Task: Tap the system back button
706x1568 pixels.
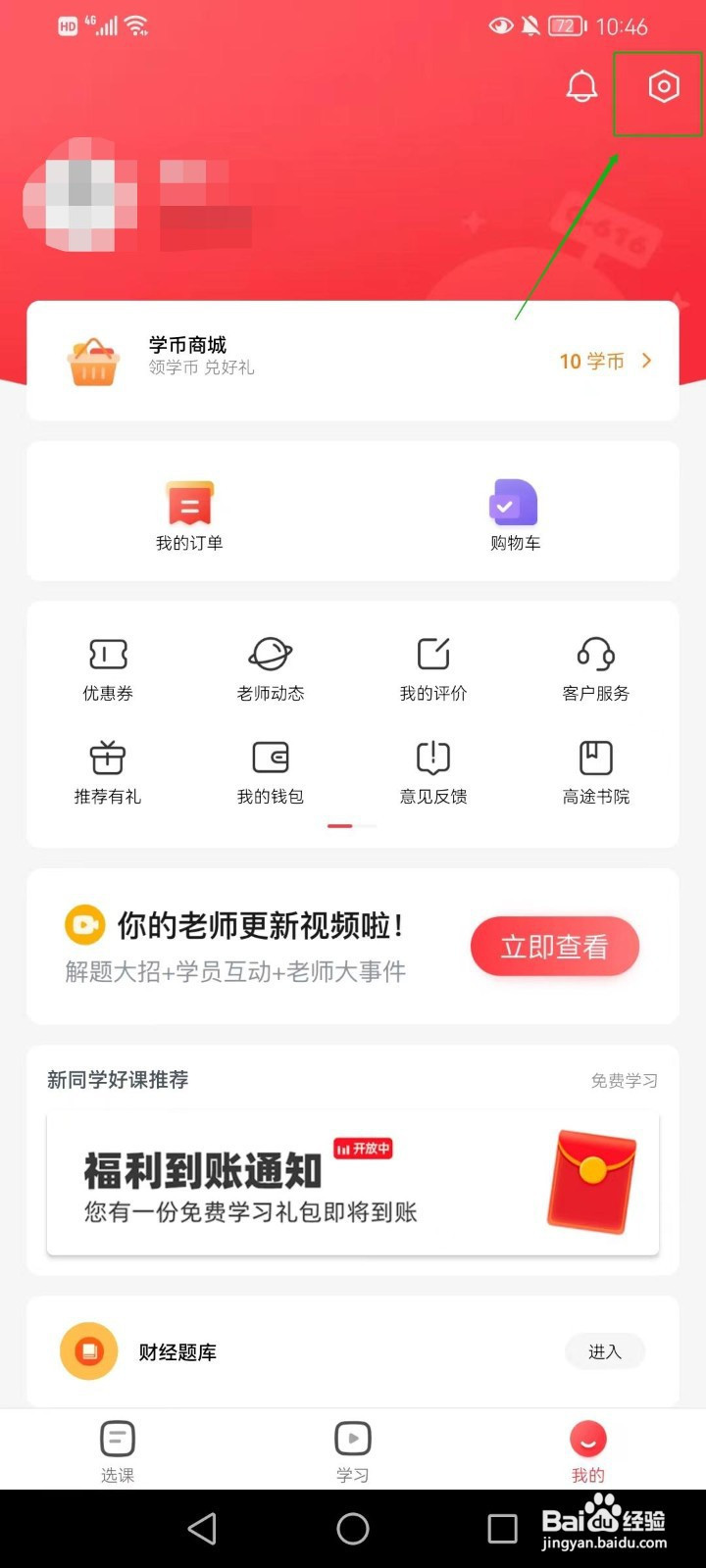Action: 202,1529
